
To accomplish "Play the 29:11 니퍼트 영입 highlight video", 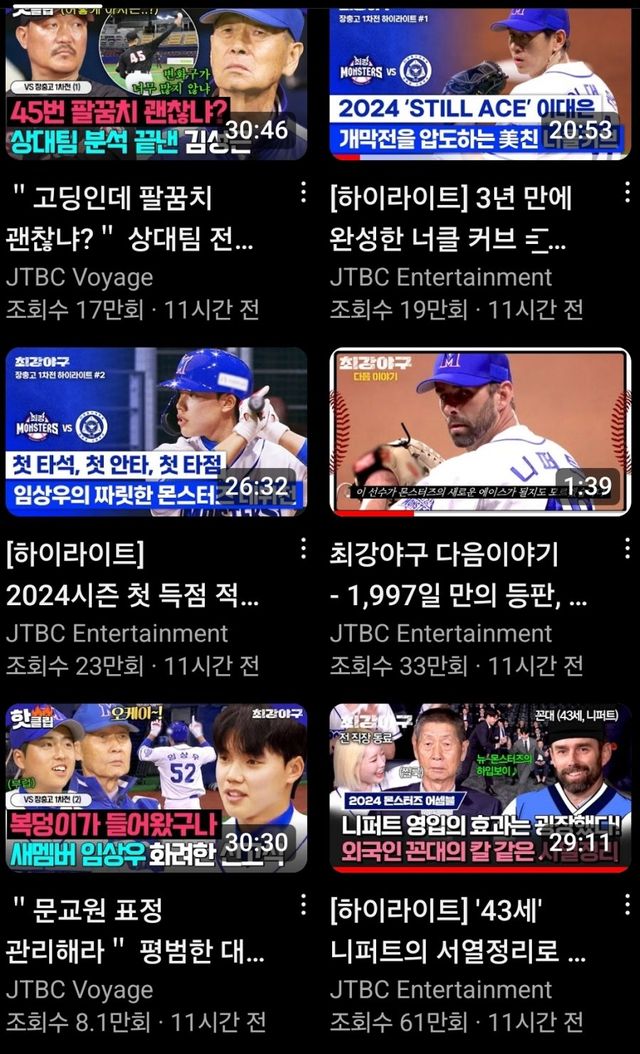I will 480,788.
